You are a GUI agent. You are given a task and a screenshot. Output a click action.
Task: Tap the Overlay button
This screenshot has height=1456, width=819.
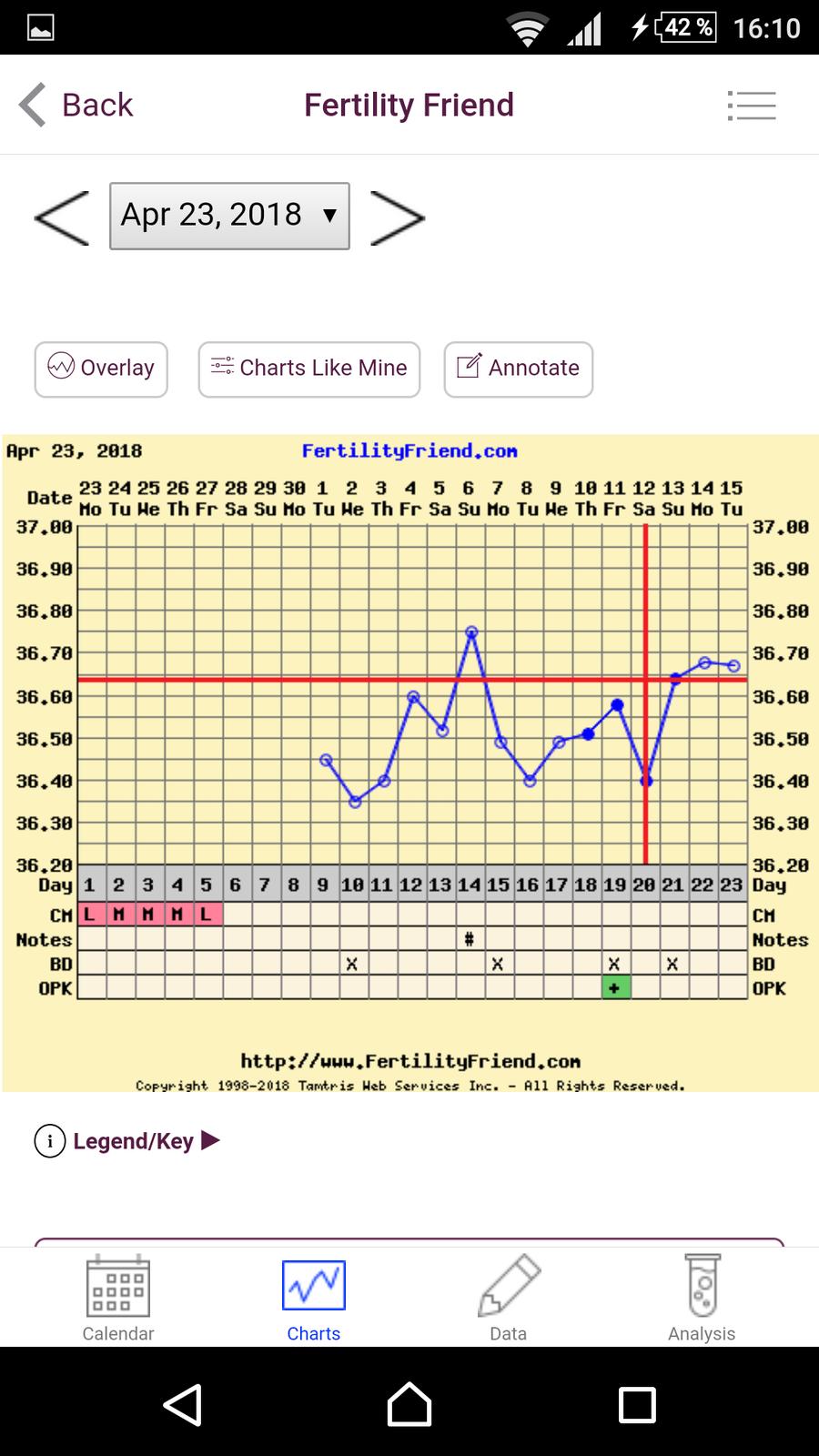coord(101,369)
